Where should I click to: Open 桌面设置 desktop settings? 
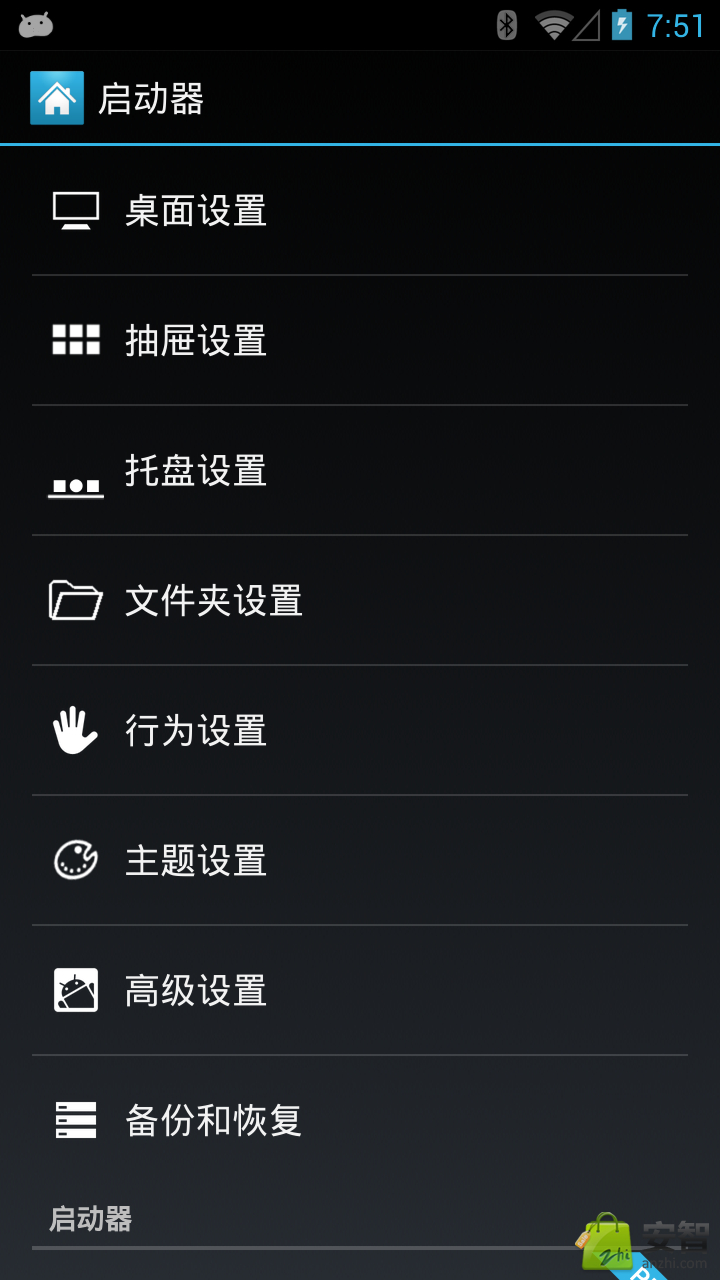tap(196, 211)
